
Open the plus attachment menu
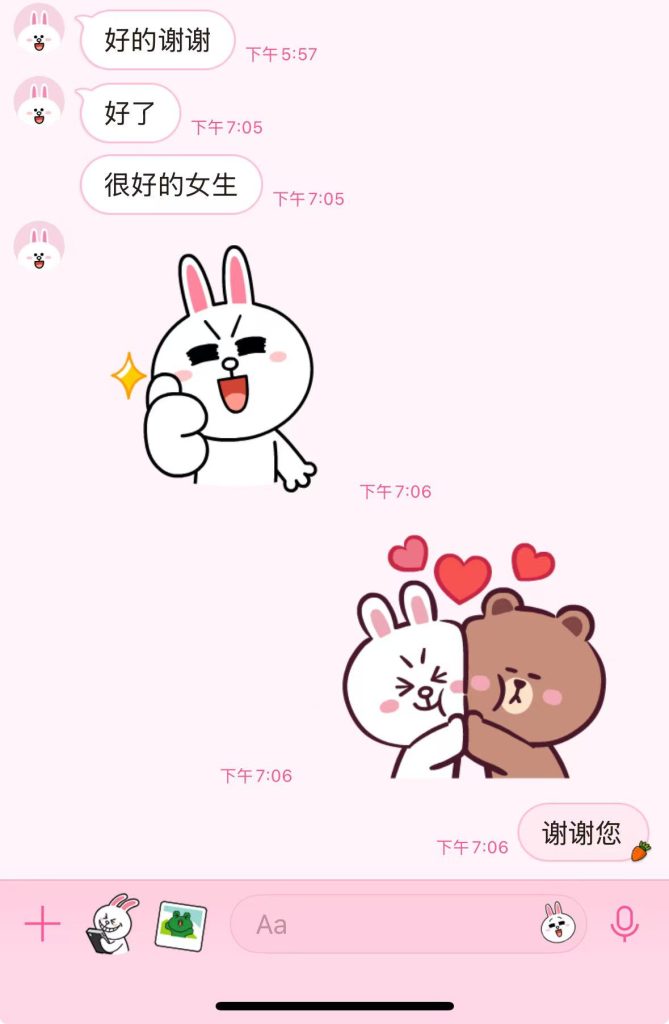(x=42, y=924)
